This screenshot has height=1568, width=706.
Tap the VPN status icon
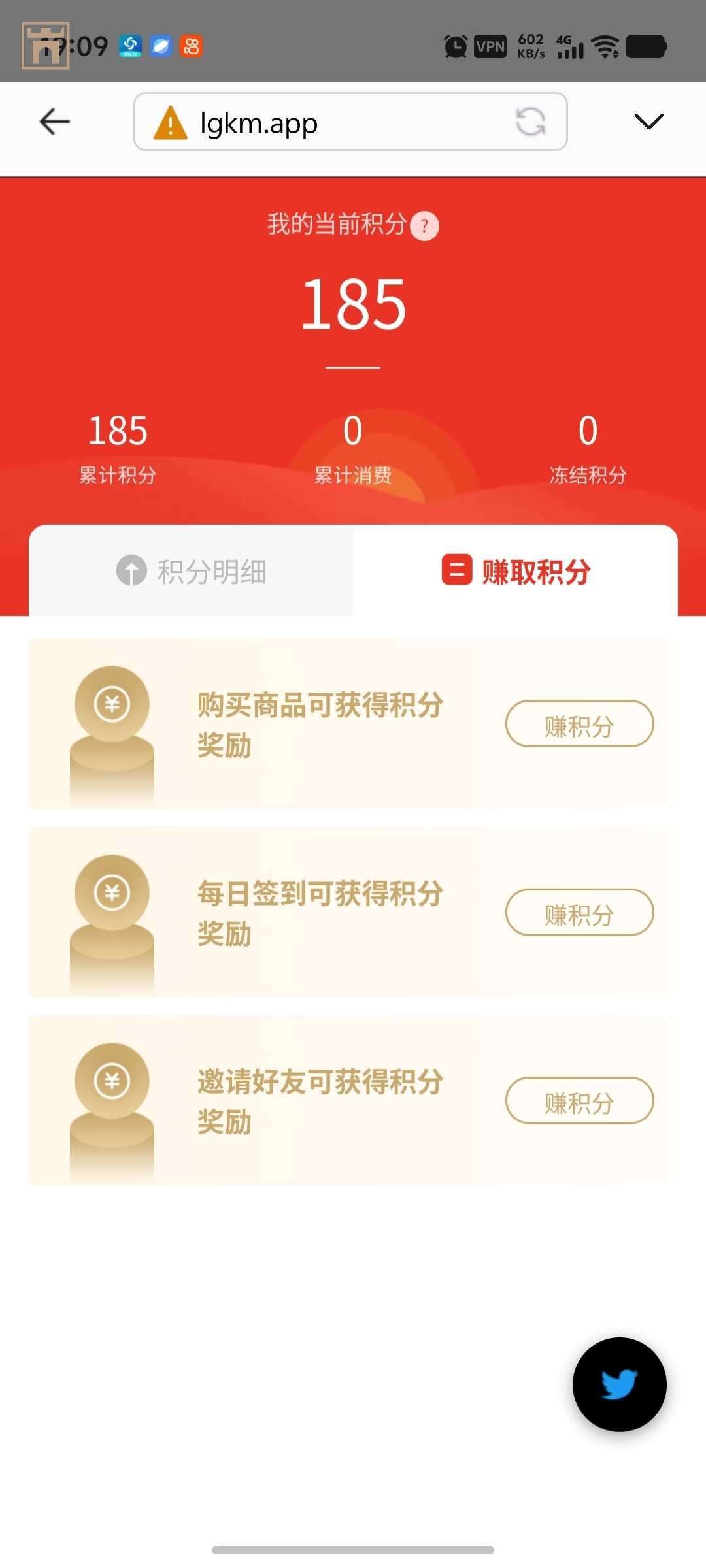tap(489, 46)
